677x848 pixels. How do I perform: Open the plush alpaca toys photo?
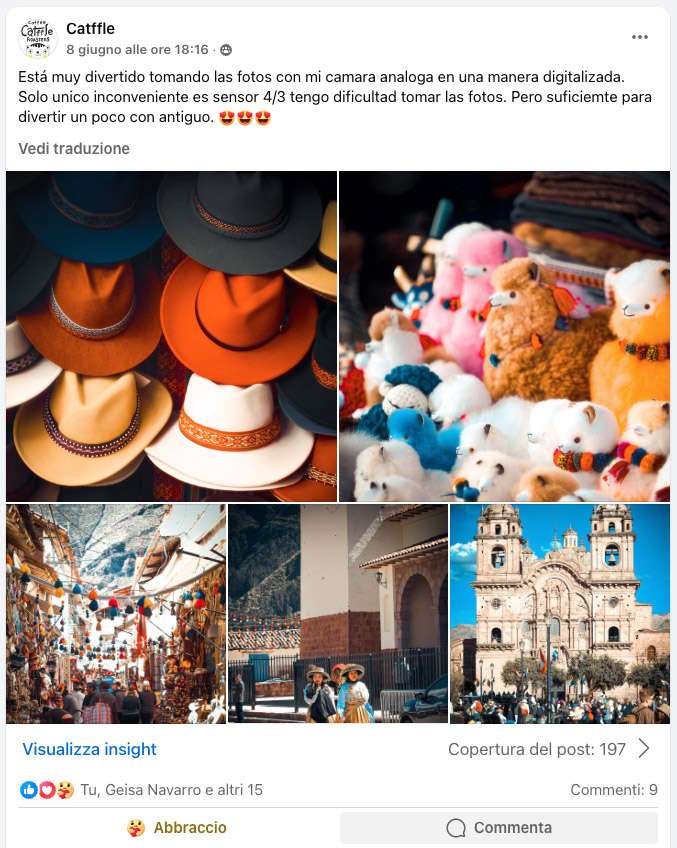(x=504, y=336)
